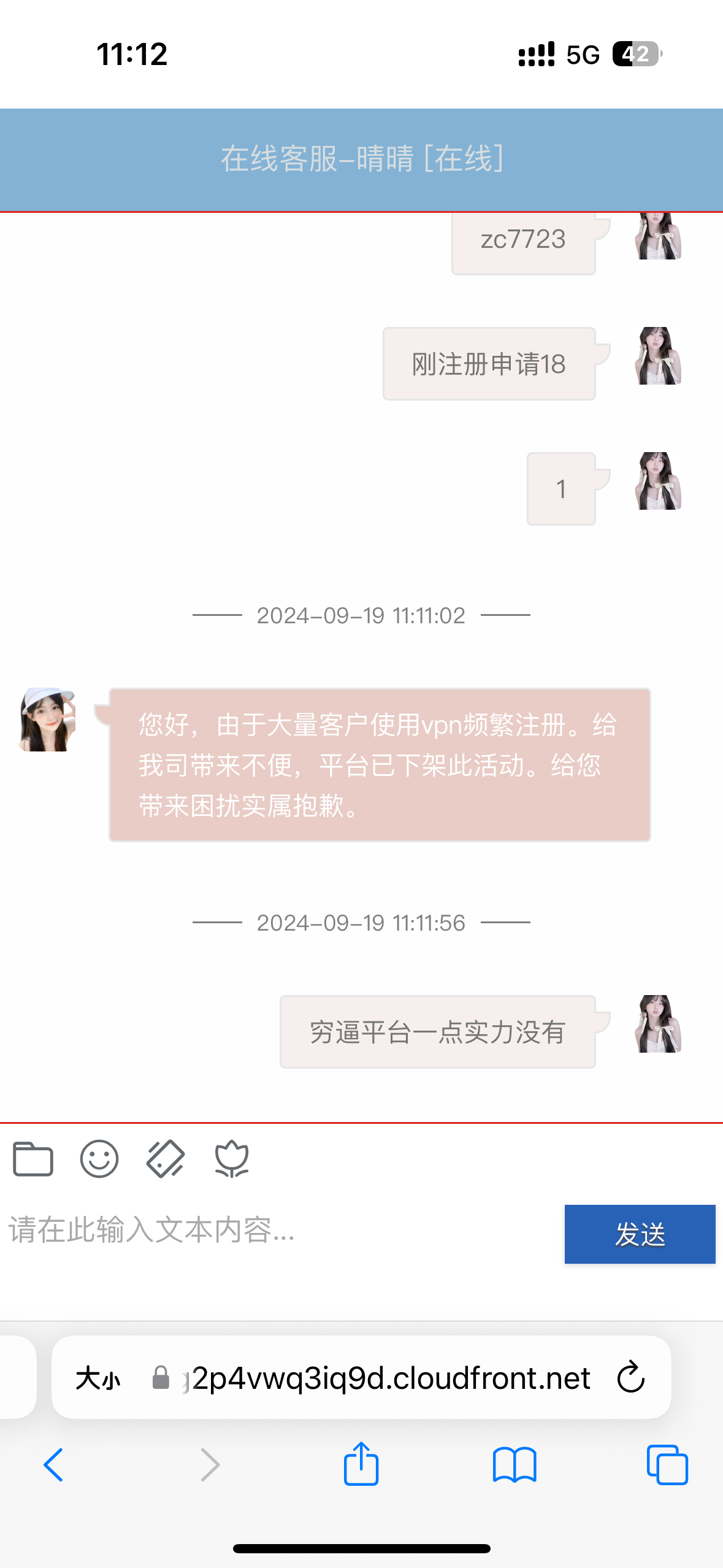The height and width of the screenshot is (1568, 723).
Task: Tap the rating ticket icon
Action: [166, 1159]
